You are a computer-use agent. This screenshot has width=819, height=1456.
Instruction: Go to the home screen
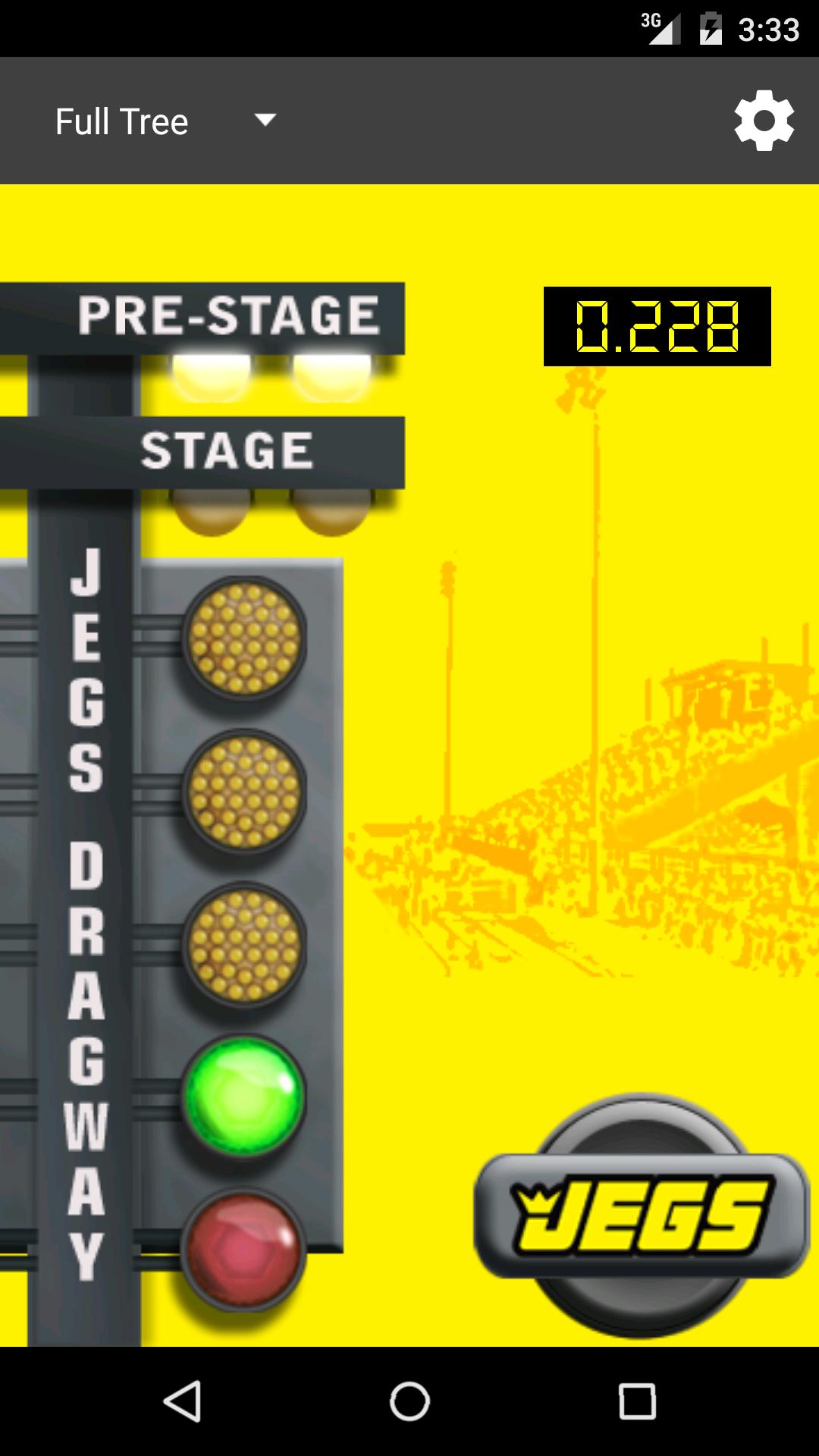click(x=409, y=1401)
